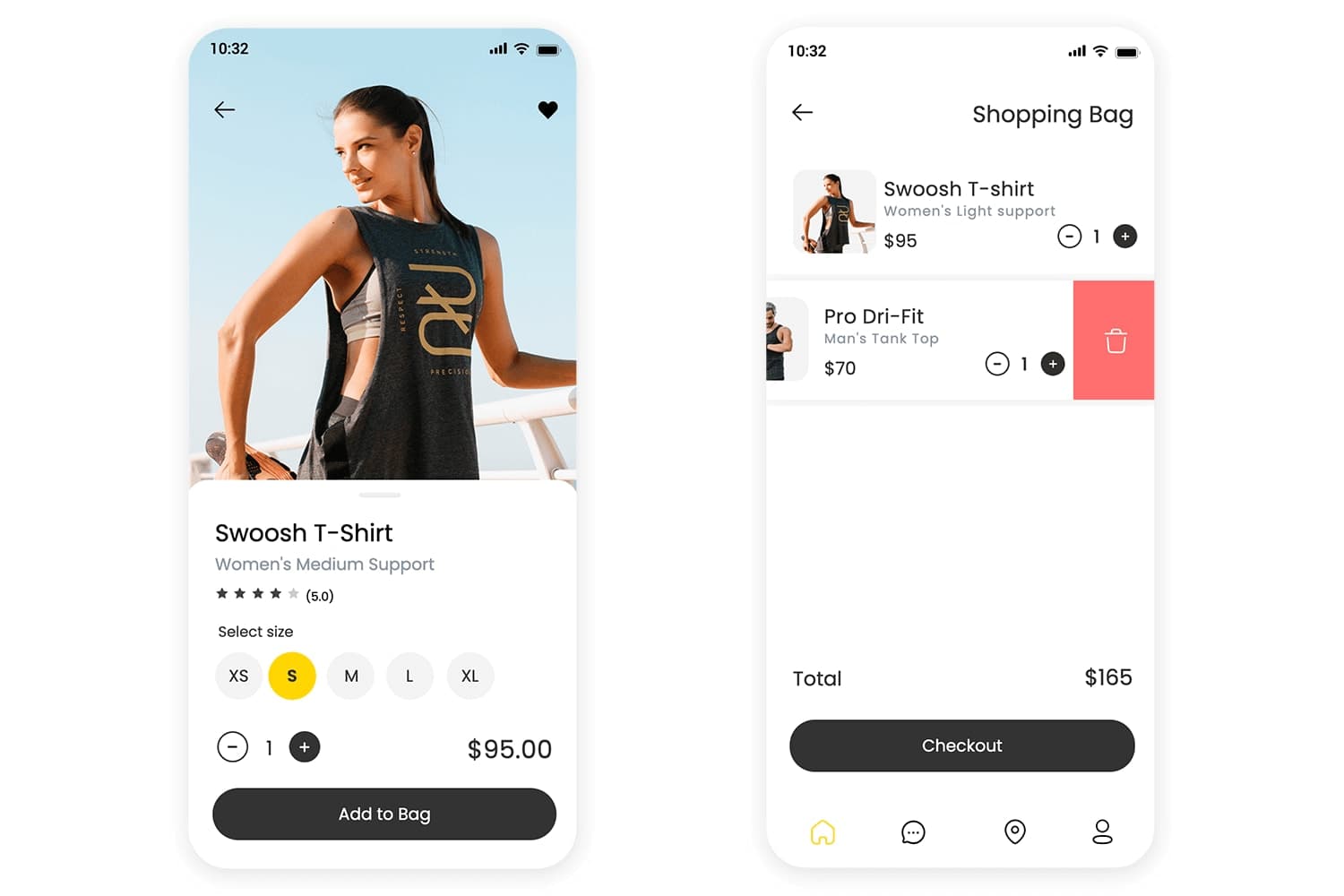The width and height of the screenshot is (1344, 896).
Task: Proceed to Checkout
Action: 961,745
